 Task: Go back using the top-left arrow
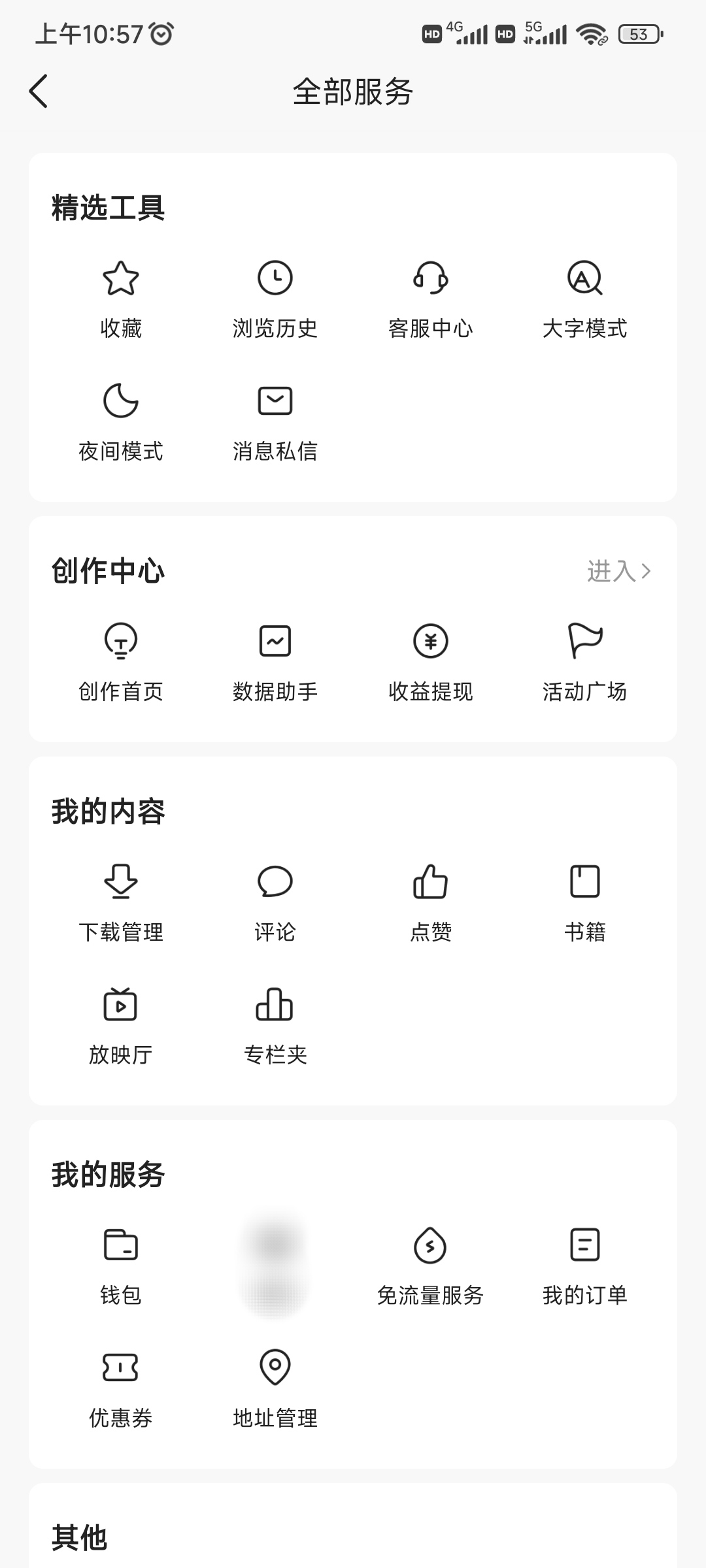(x=39, y=91)
